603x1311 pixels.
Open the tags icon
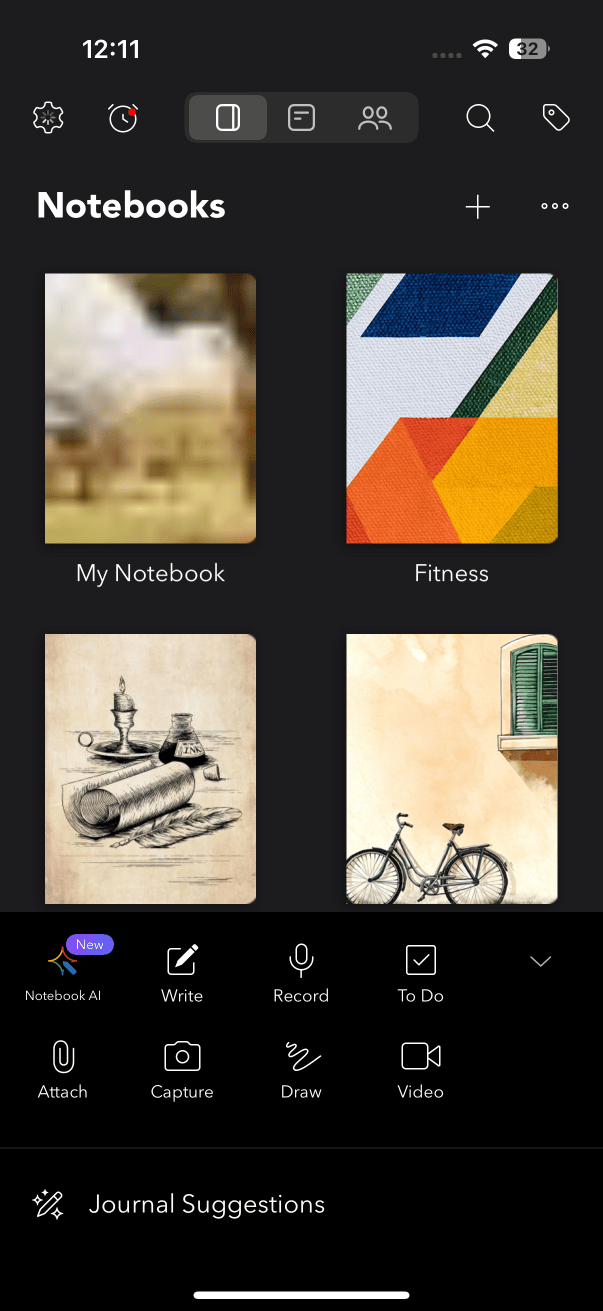[556, 118]
